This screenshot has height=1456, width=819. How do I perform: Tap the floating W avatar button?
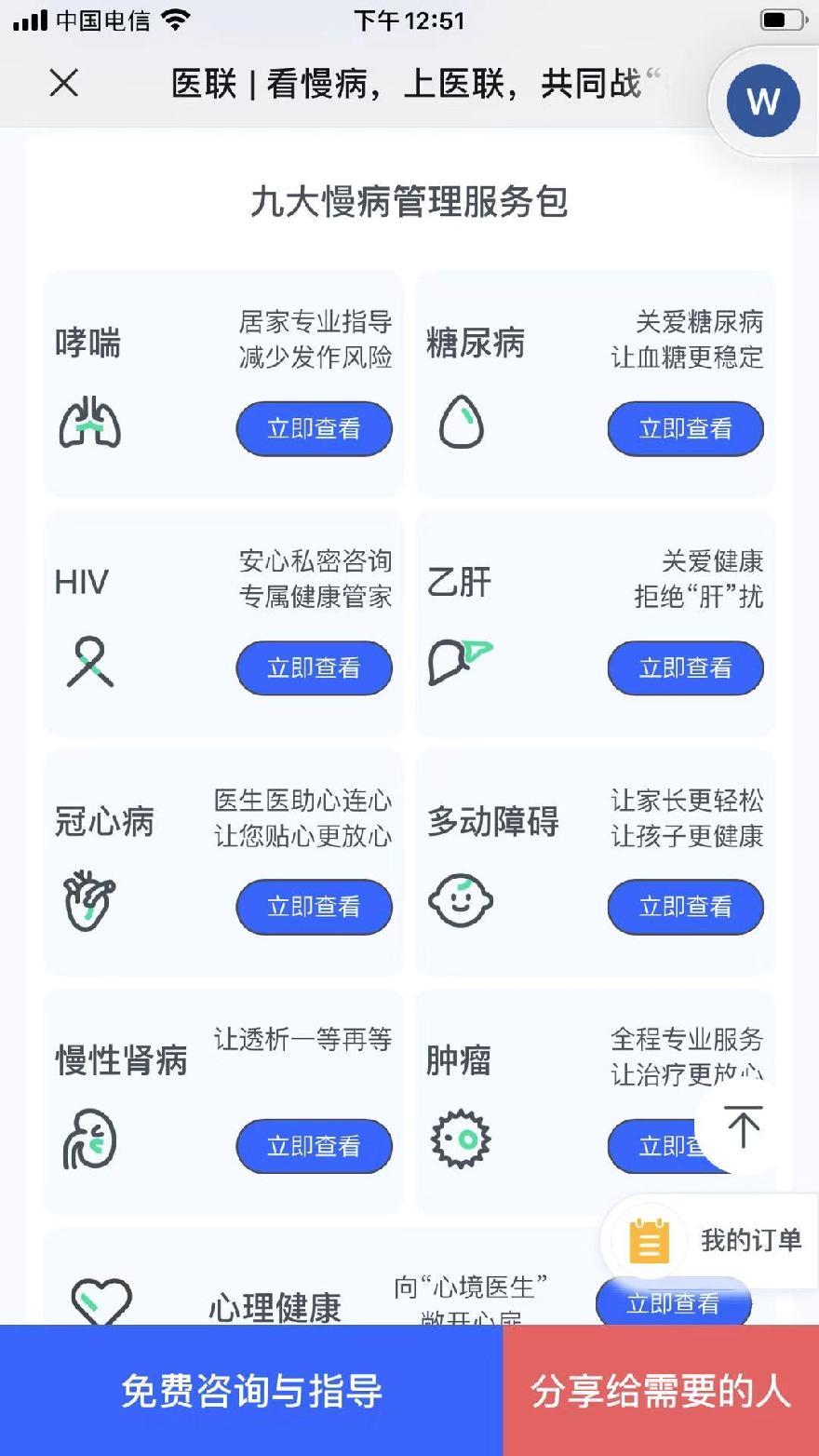coord(763,101)
